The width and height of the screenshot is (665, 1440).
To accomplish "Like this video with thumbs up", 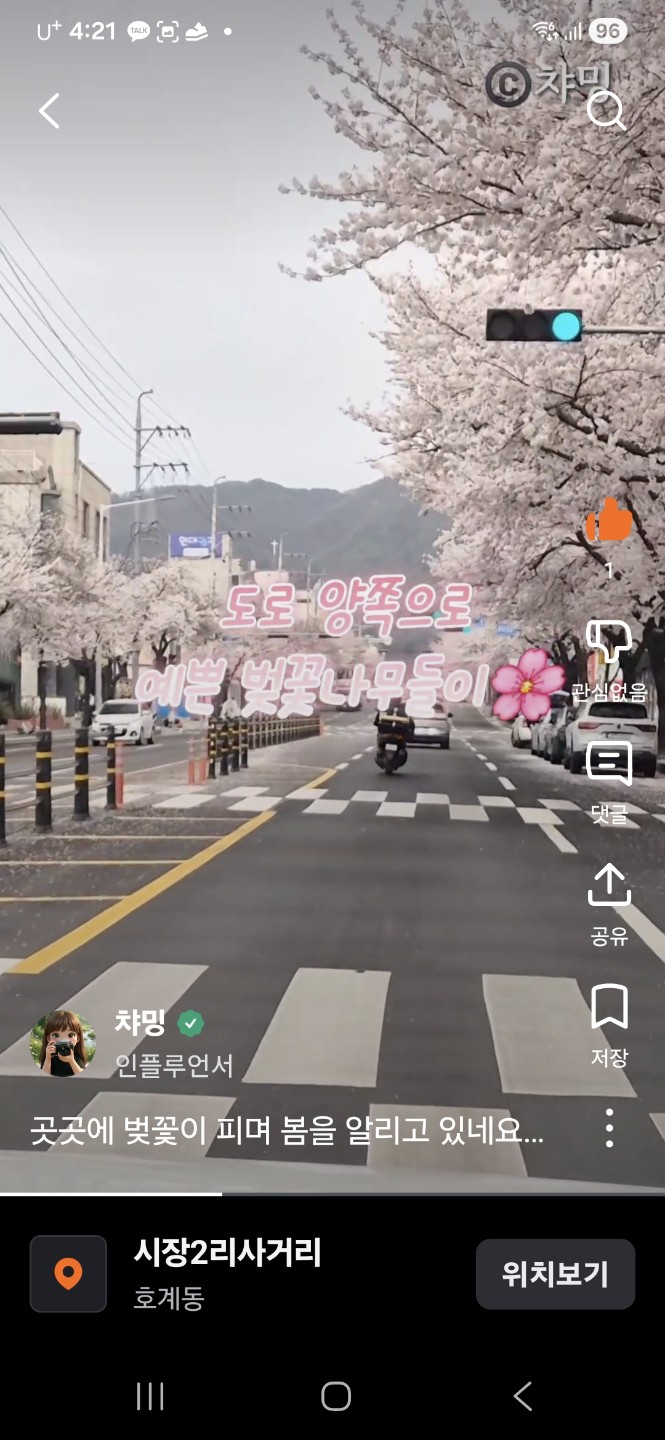I will (x=609, y=520).
